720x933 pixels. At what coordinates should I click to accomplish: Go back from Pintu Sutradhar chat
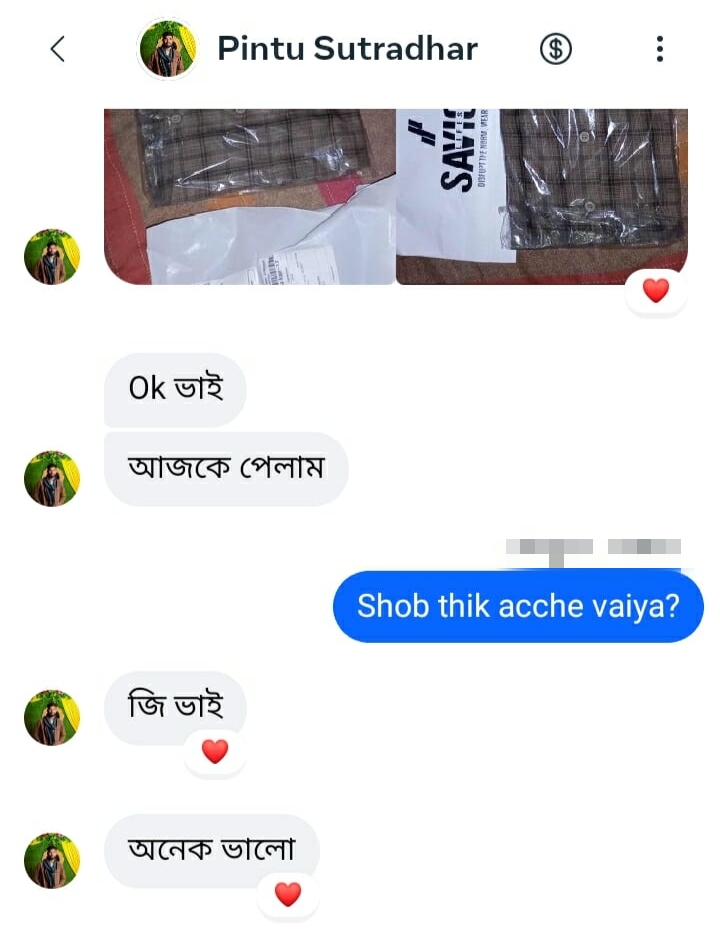tap(57, 48)
